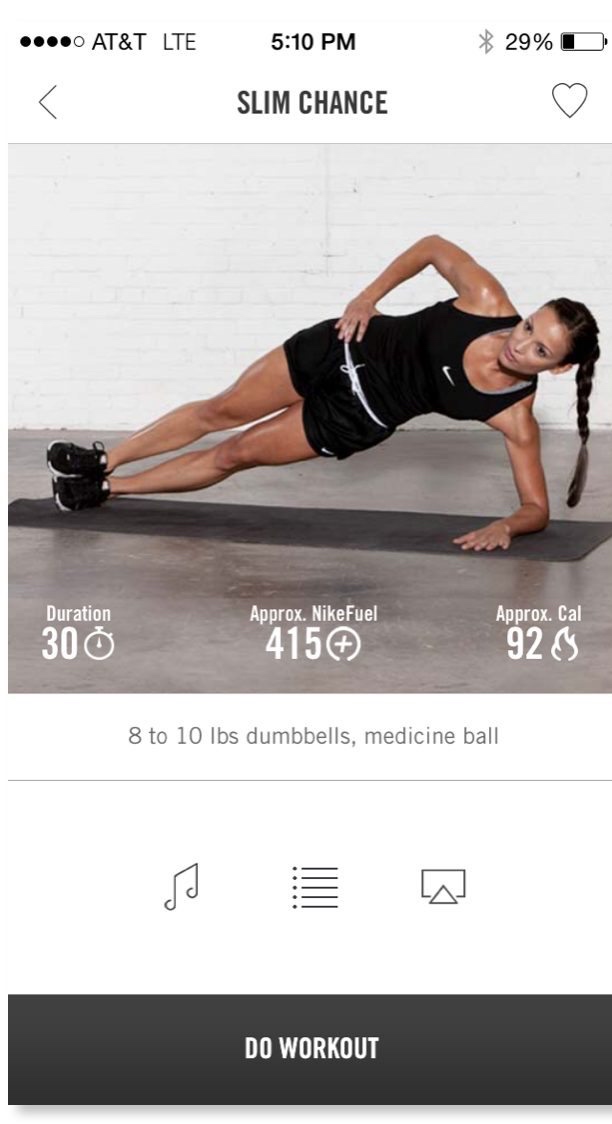Start the workout with Do Workout
The height and width of the screenshot is (1124, 612).
[311, 1048]
